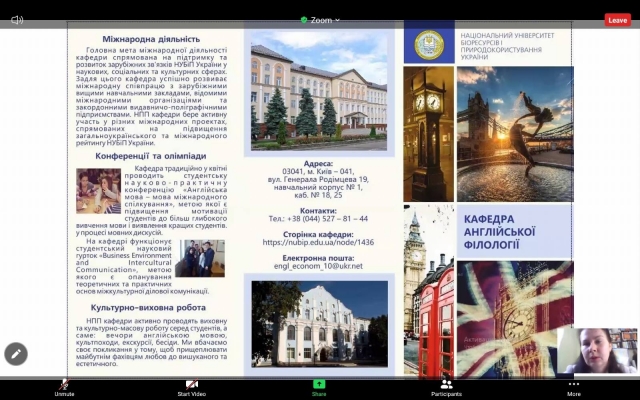
Task: Open the annotation pencil tool
Action: pos(16,353)
